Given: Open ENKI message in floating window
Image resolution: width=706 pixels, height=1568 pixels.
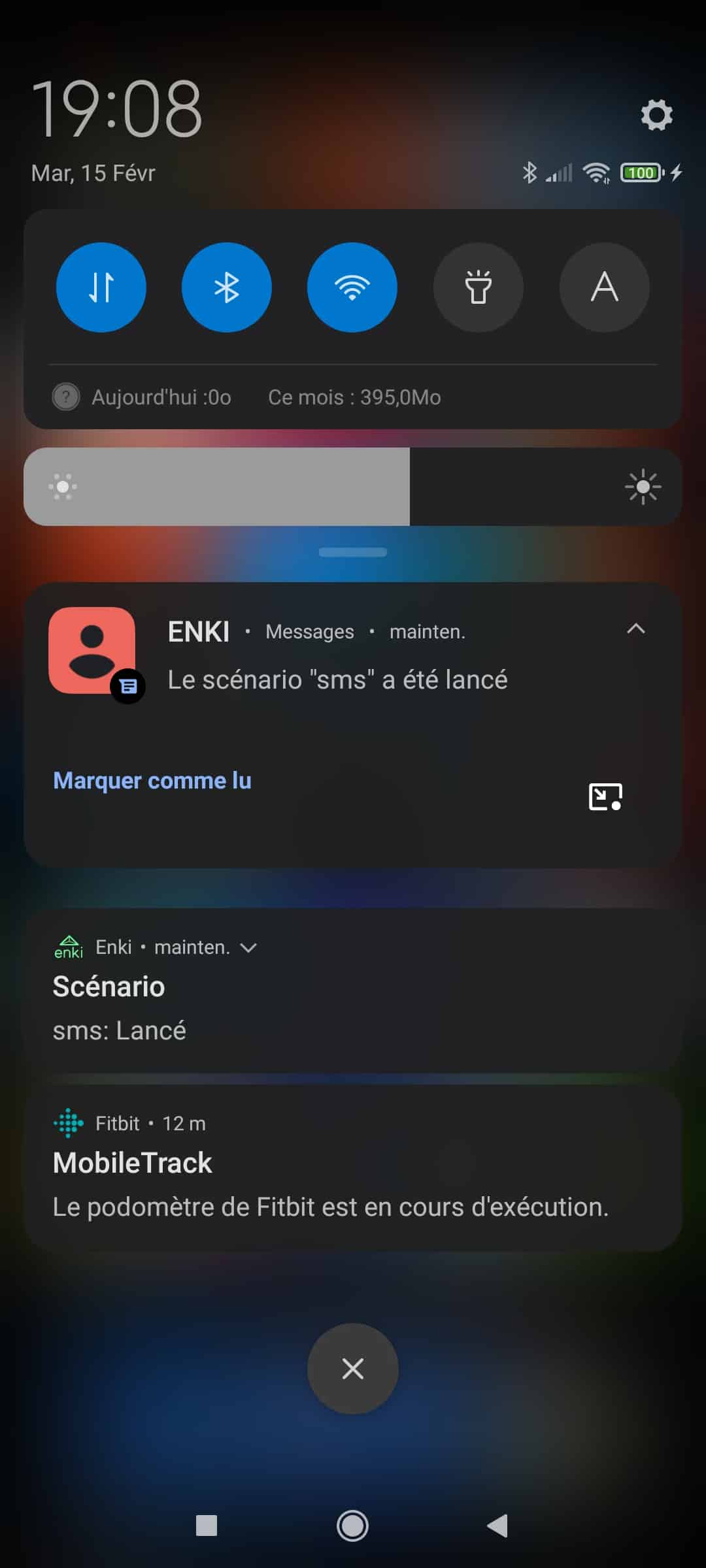Looking at the screenshot, I should (605, 796).
